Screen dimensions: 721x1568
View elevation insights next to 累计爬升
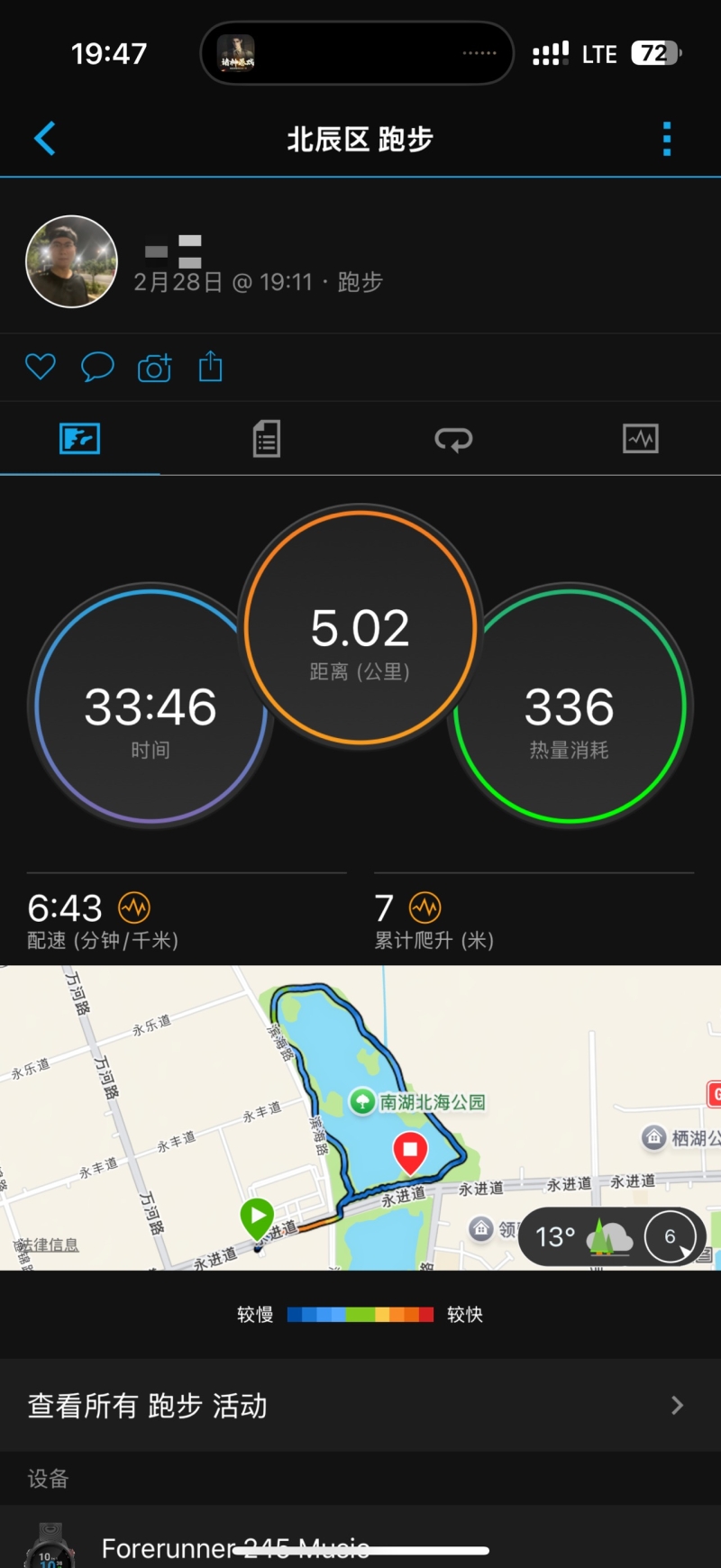425,907
